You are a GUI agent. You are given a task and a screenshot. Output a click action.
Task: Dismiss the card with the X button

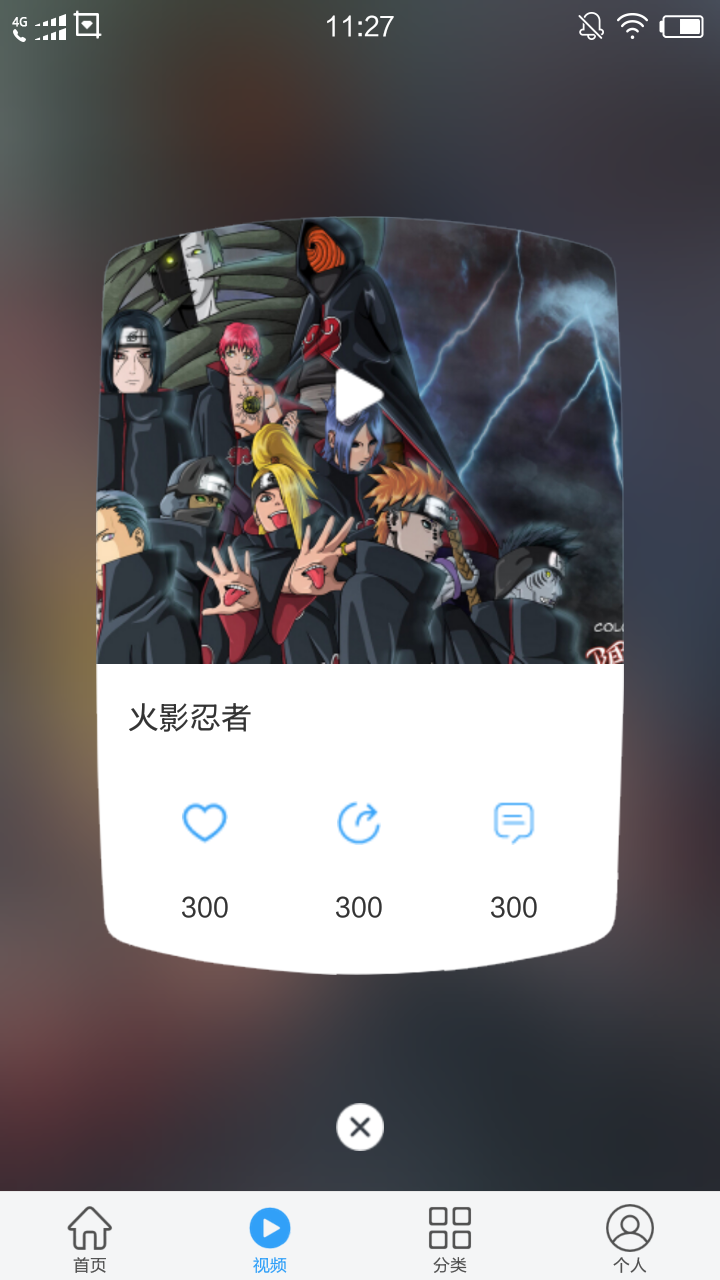(x=359, y=1126)
